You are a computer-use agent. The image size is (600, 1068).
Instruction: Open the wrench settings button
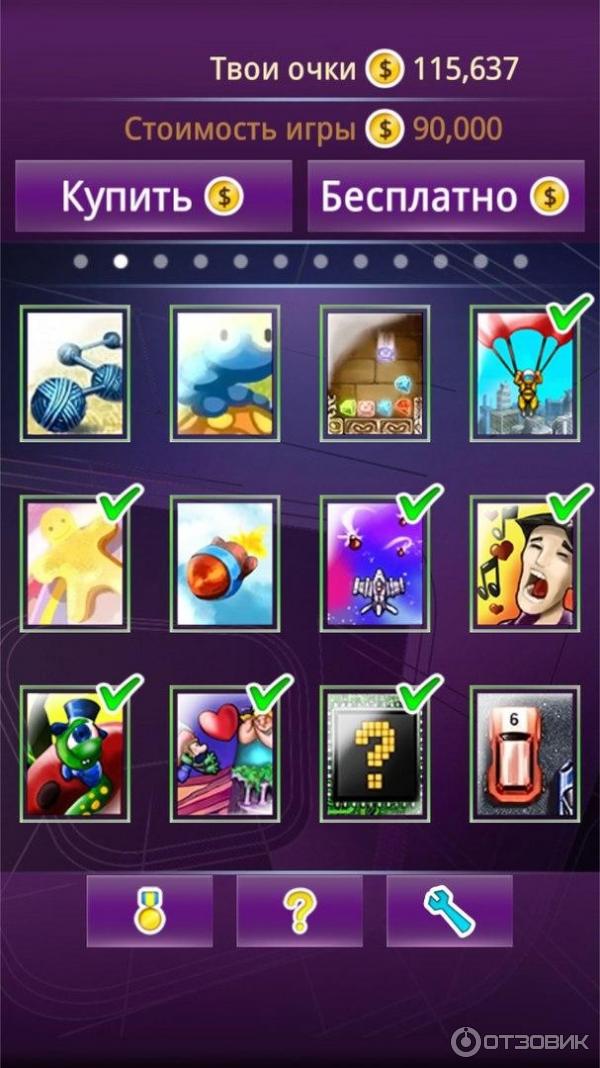click(x=449, y=911)
